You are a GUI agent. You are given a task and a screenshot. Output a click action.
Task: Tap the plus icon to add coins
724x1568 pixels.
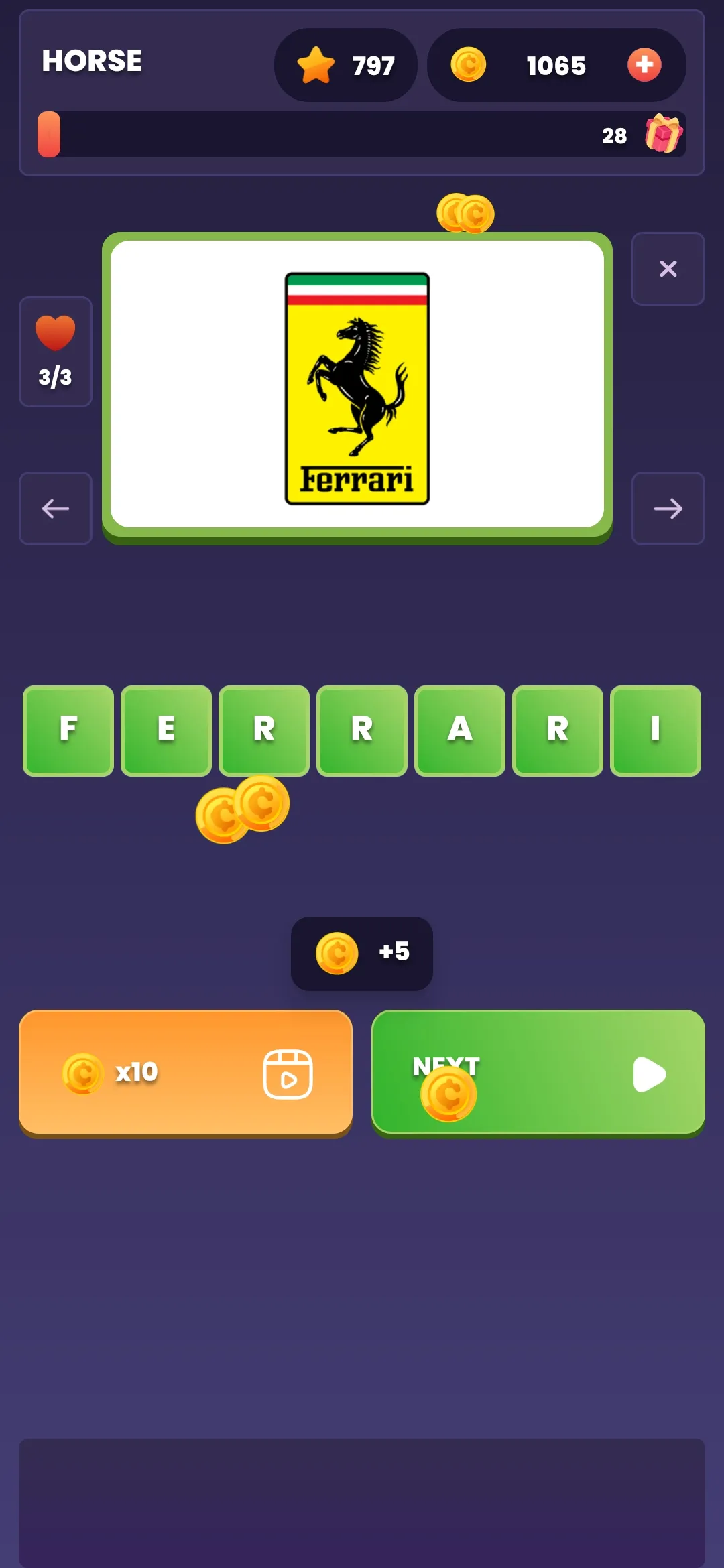pos(644,65)
